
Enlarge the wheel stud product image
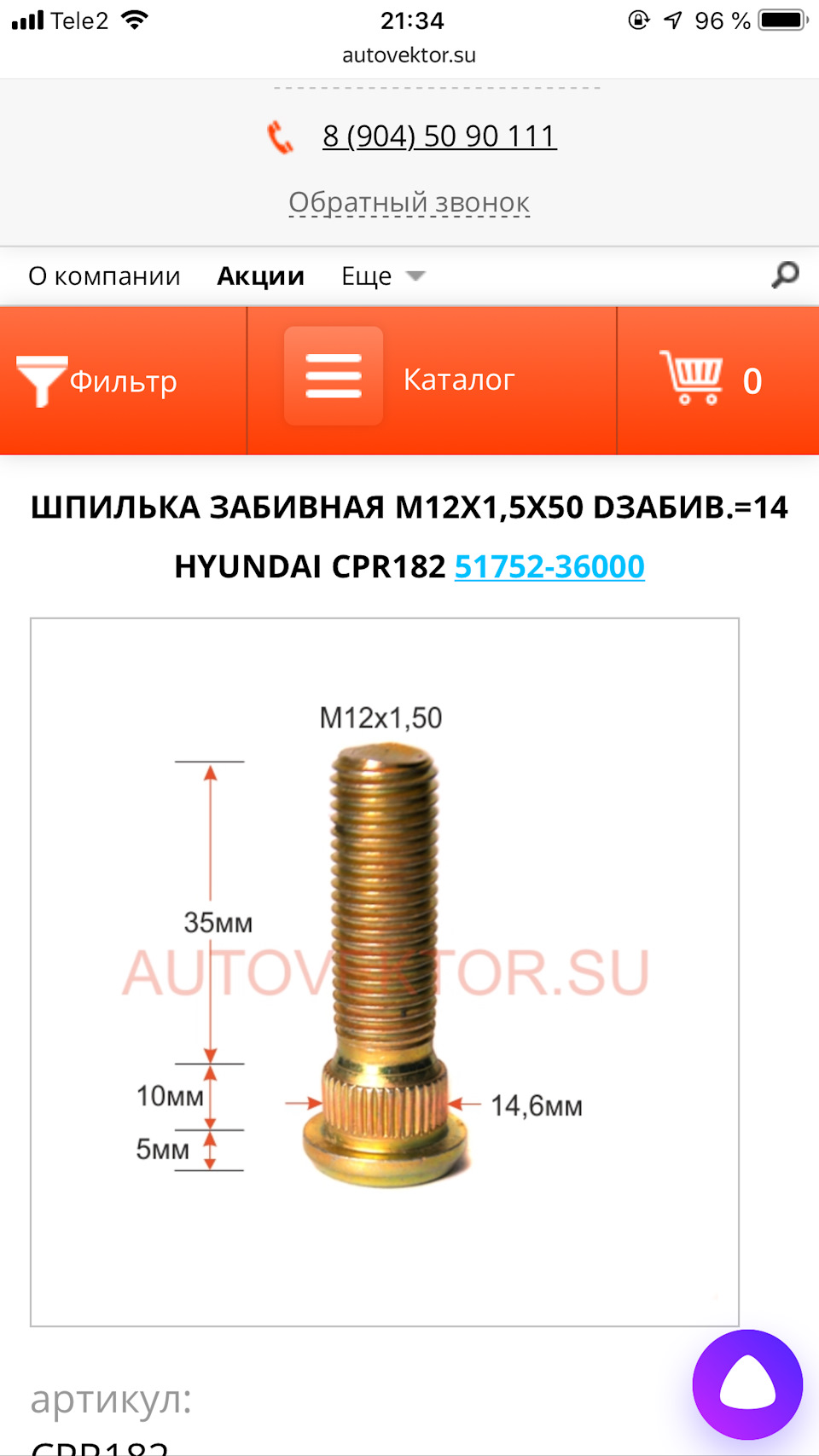(384, 971)
